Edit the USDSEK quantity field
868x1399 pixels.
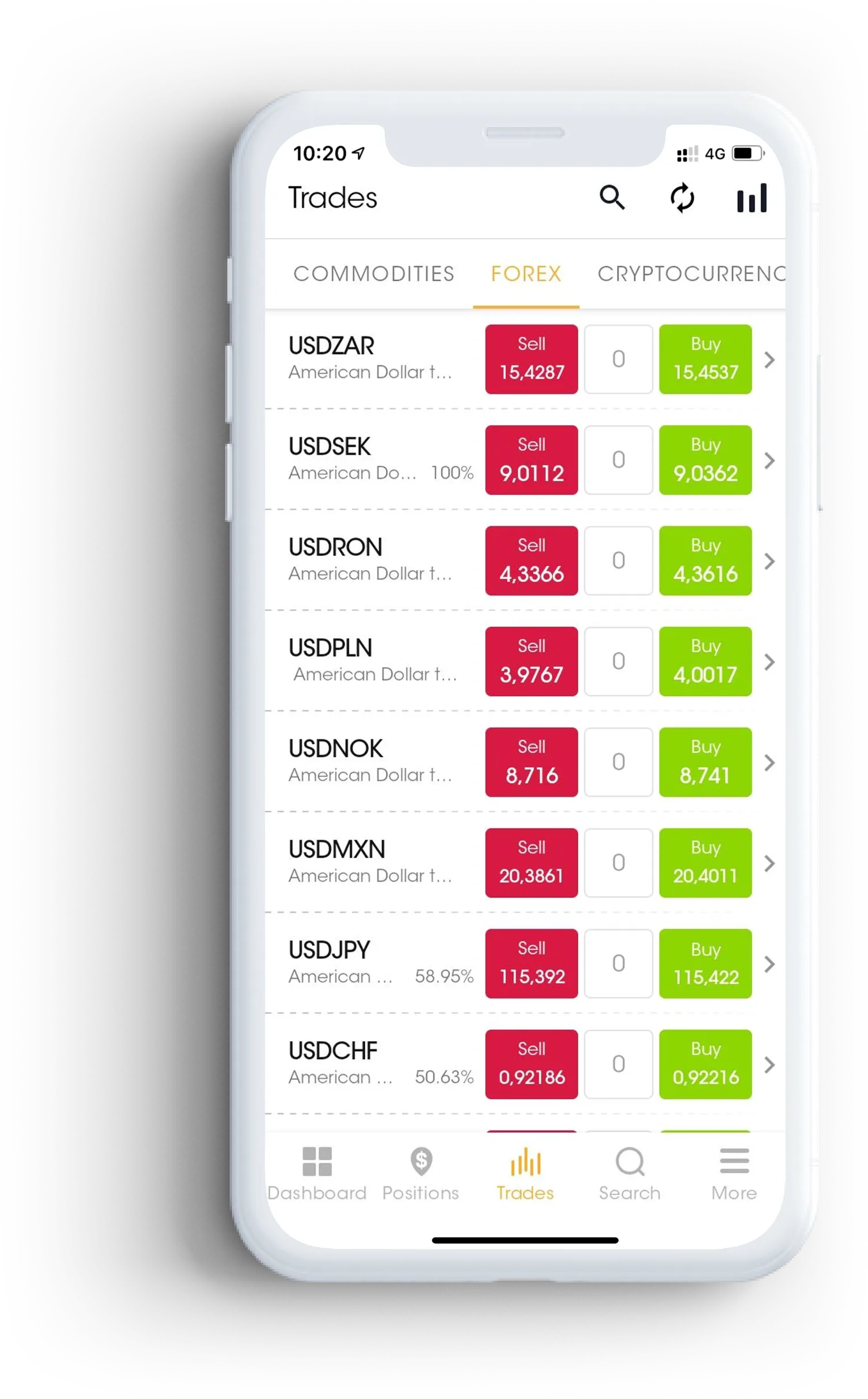click(618, 460)
